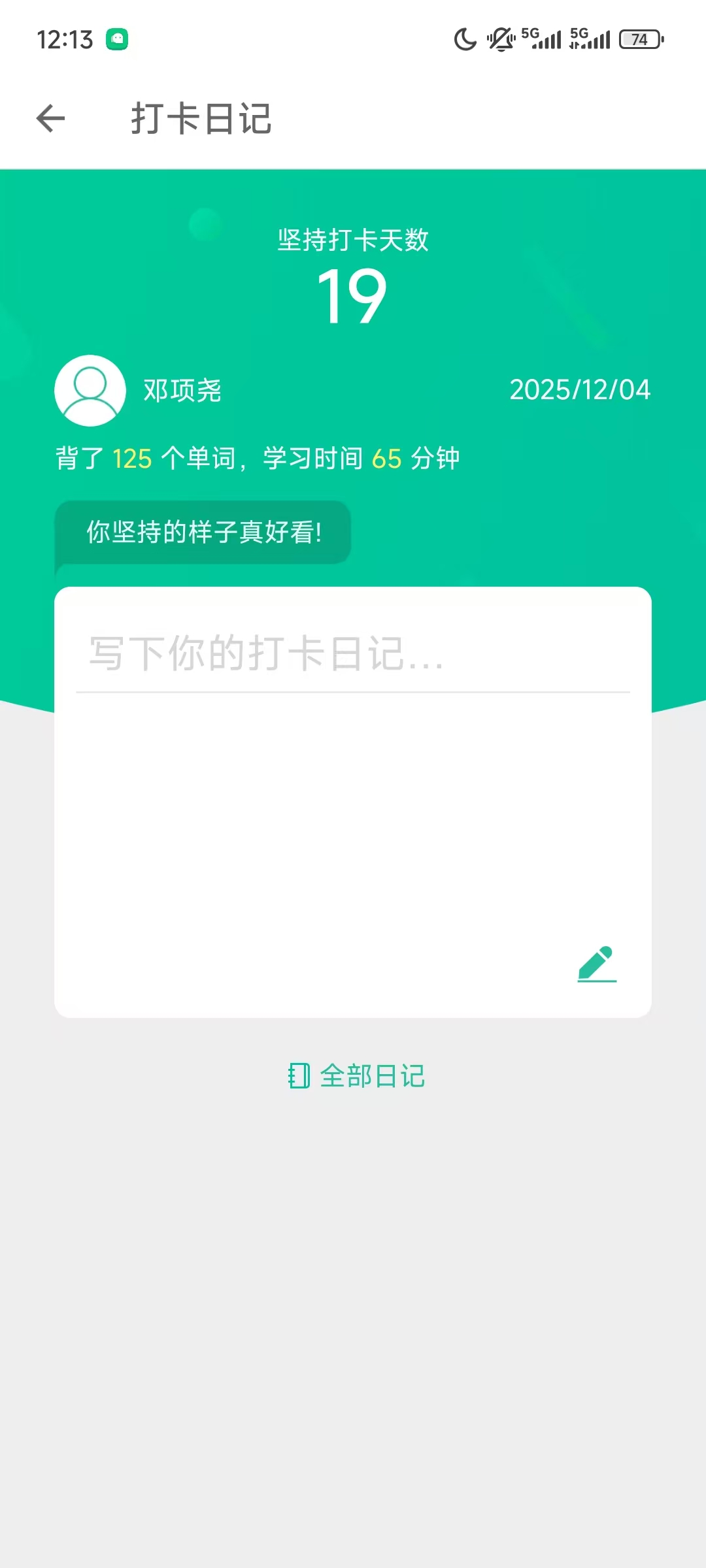Open 全部日记 to view all diaries

click(x=356, y=1076)
